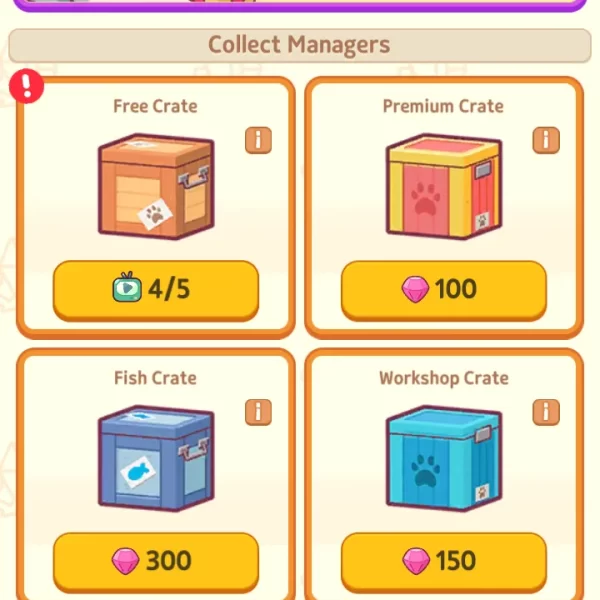Purchase Fish Crate for 300 gems
Screen dimensions: 600x600
click(155, 560)
